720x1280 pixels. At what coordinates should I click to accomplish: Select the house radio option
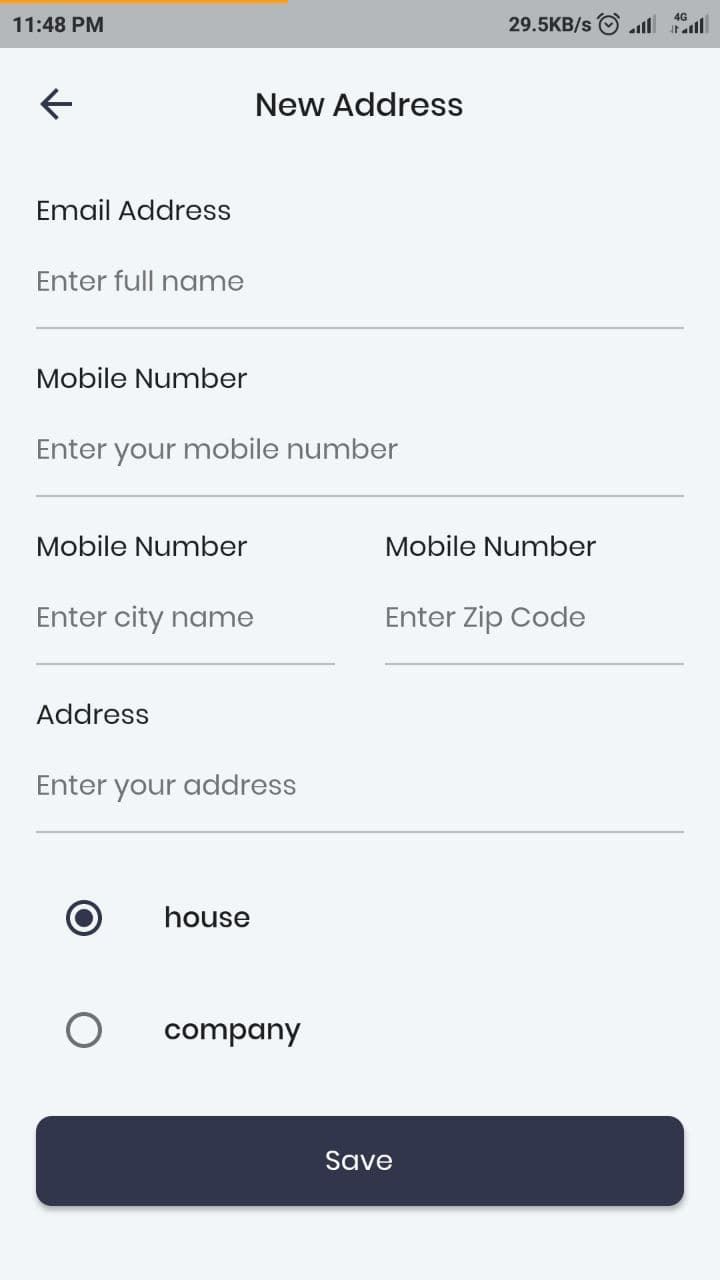84,917
